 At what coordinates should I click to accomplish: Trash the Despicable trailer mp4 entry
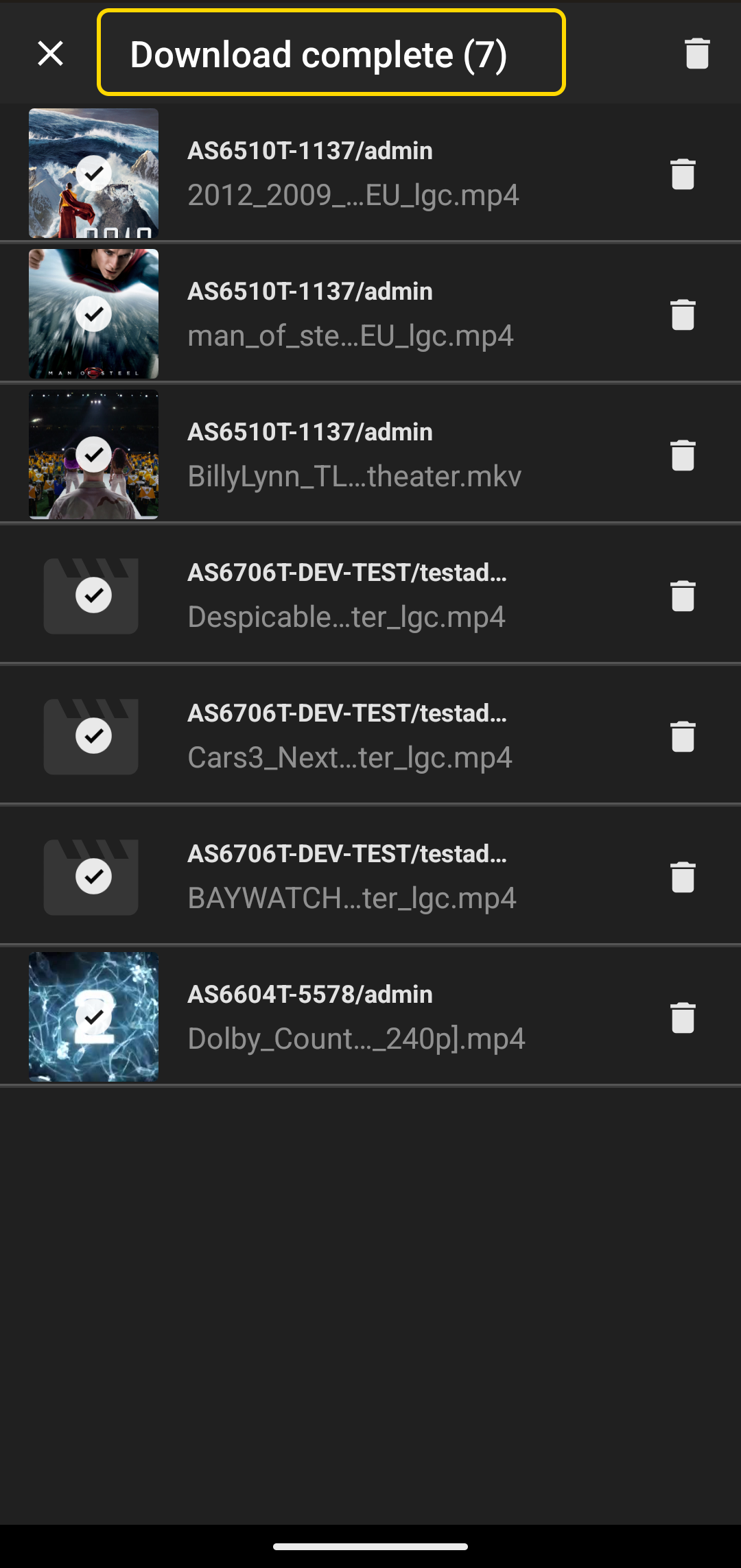[x=683, y=596]
